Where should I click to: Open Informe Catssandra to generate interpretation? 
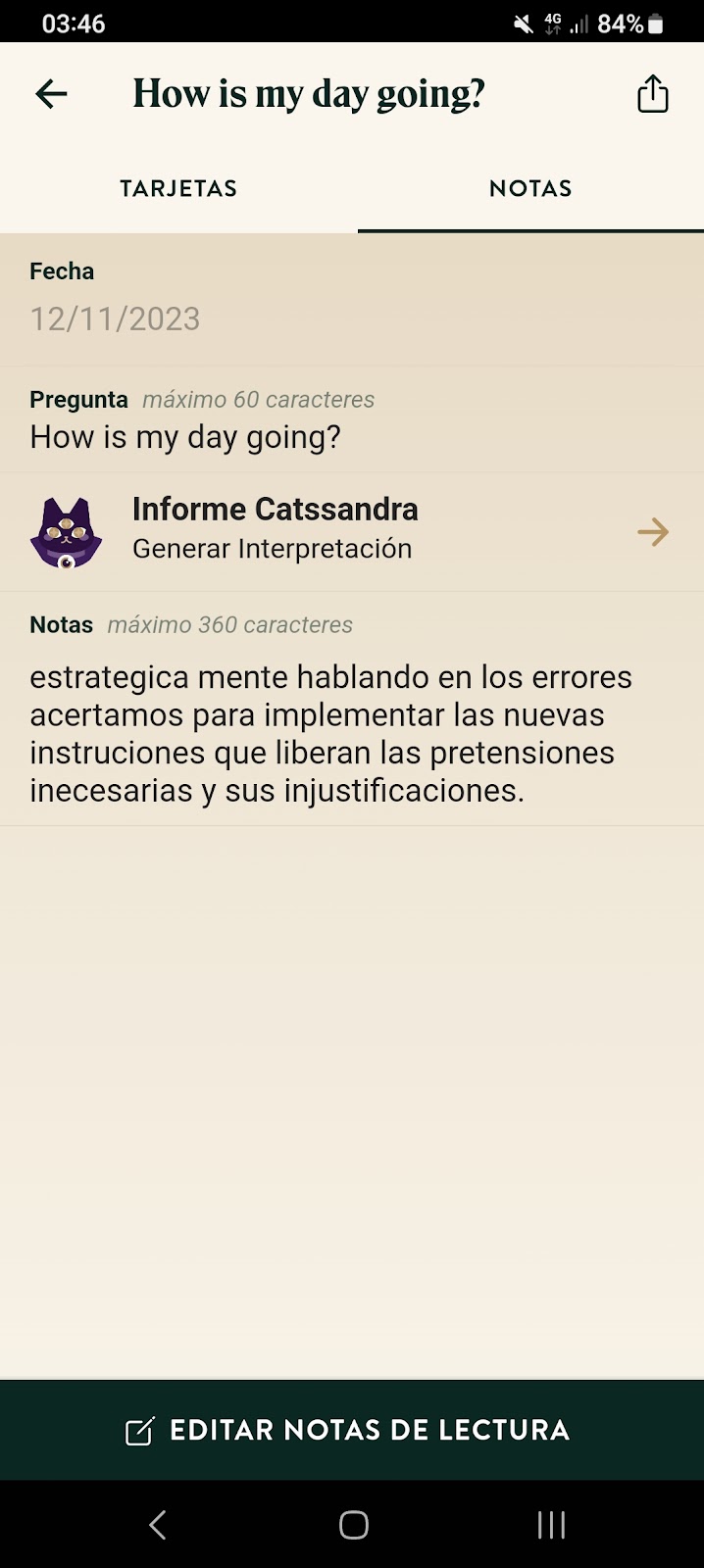pyautogui.click(x=352, y=532)
